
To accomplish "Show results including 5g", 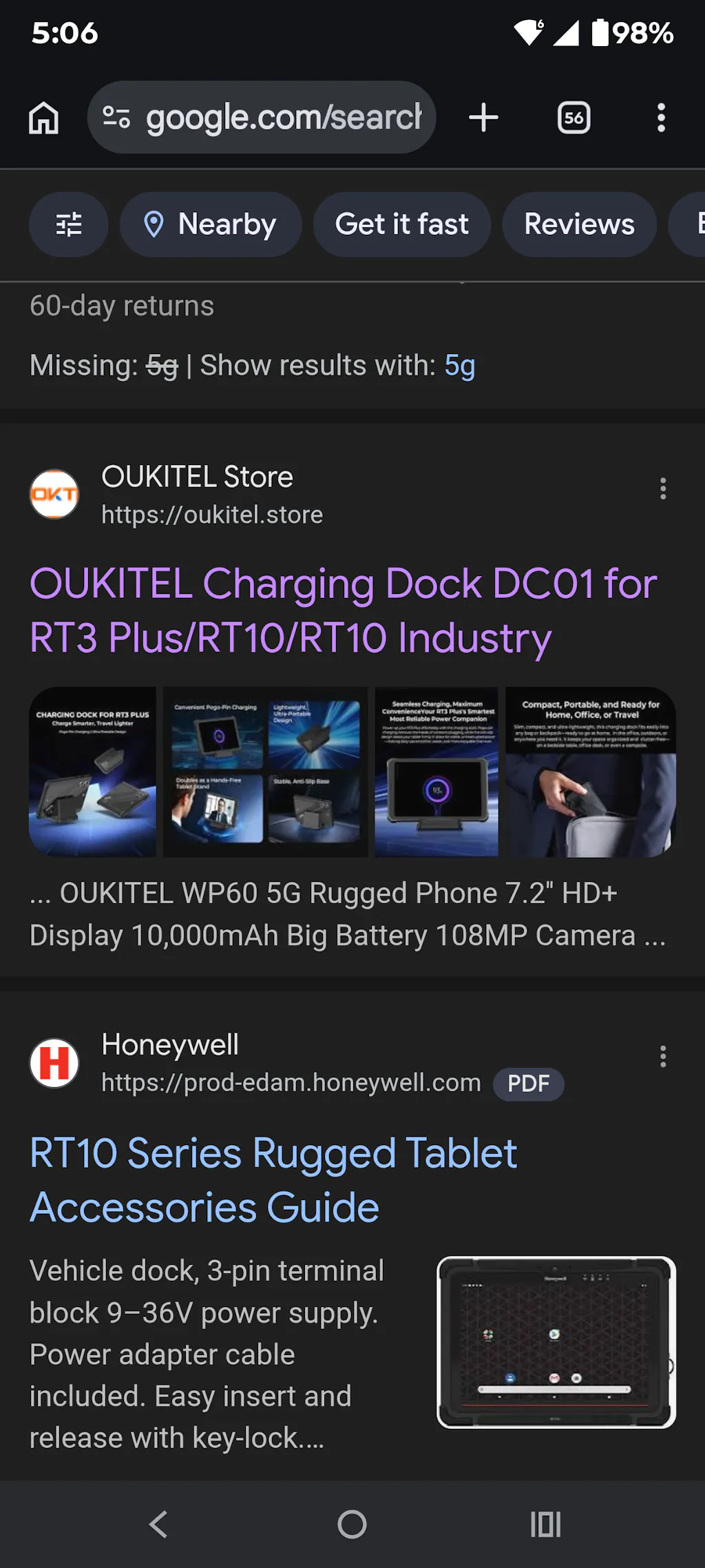I will click(459, 366).
